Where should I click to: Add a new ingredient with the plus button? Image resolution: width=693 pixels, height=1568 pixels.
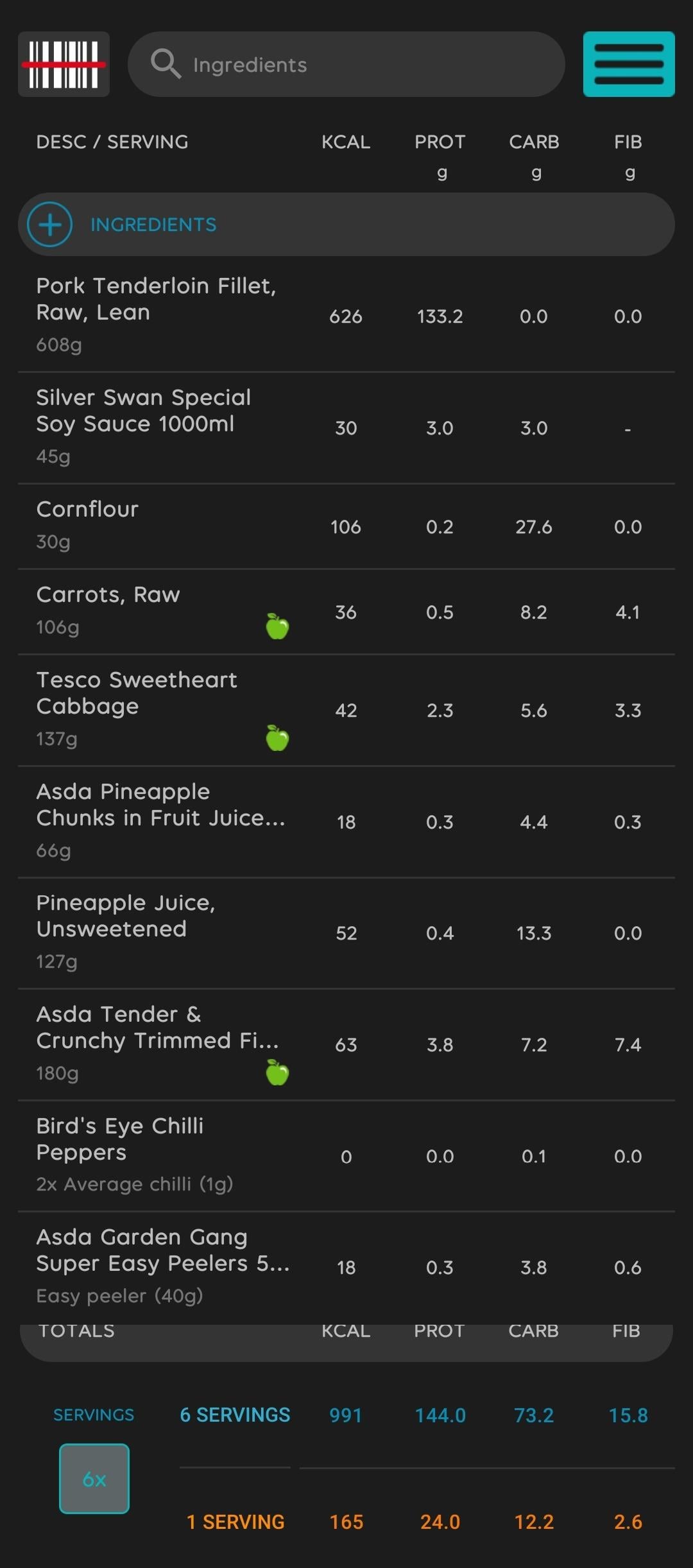click(49, 225)
